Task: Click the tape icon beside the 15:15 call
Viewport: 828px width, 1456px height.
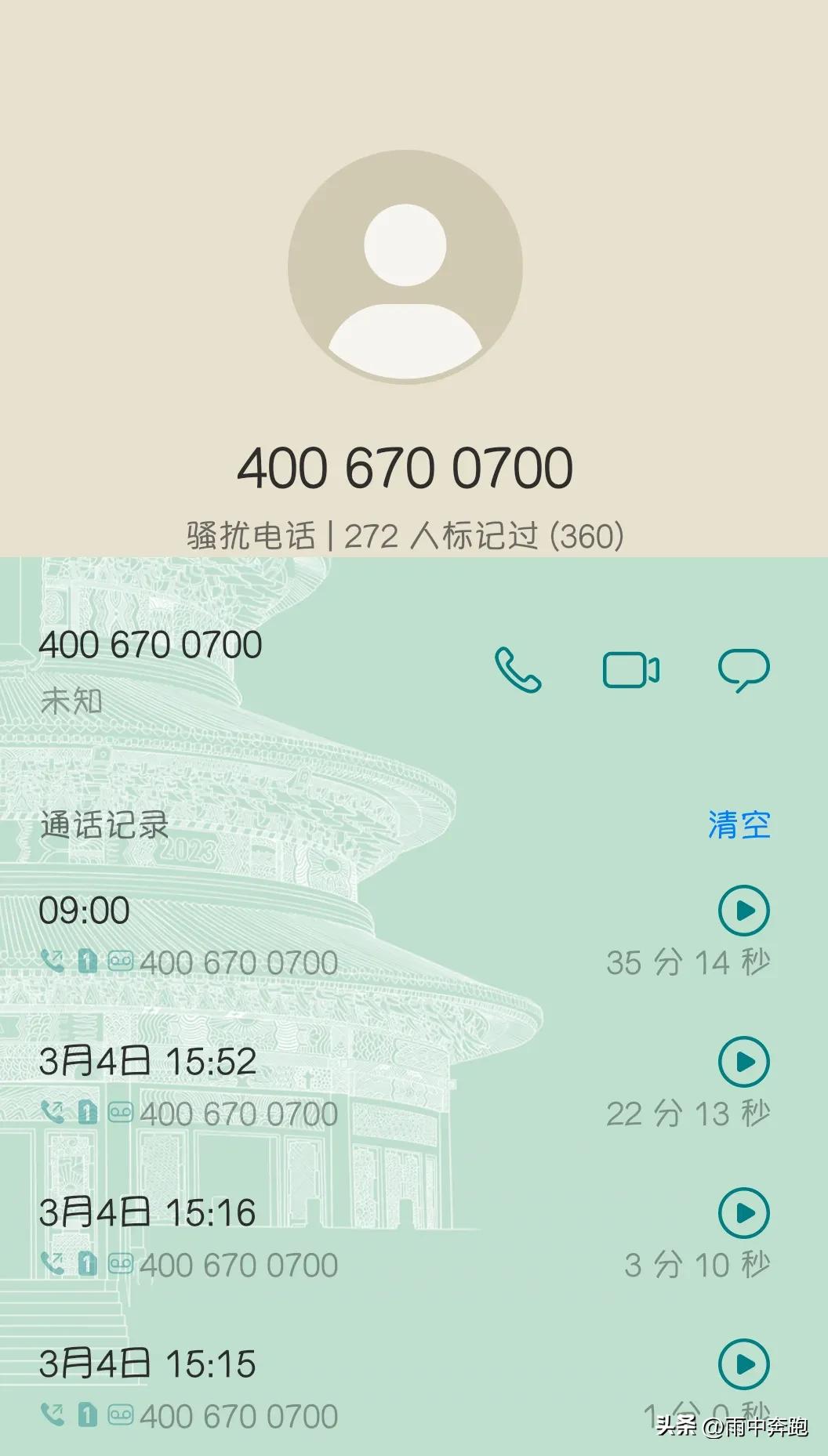Action: (119, 1415)
